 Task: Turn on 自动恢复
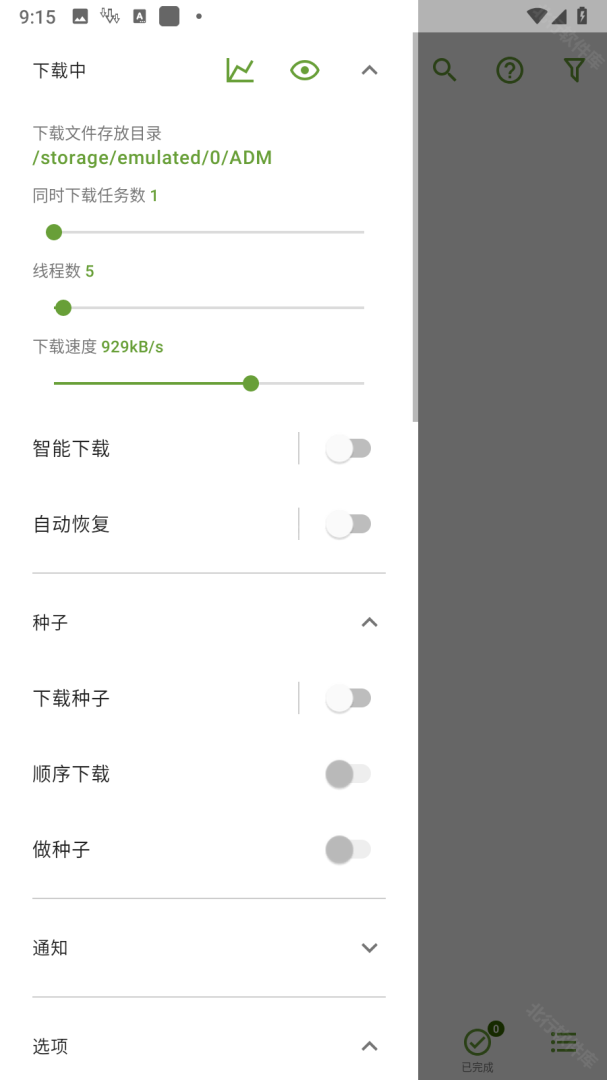tap(349, 525)
